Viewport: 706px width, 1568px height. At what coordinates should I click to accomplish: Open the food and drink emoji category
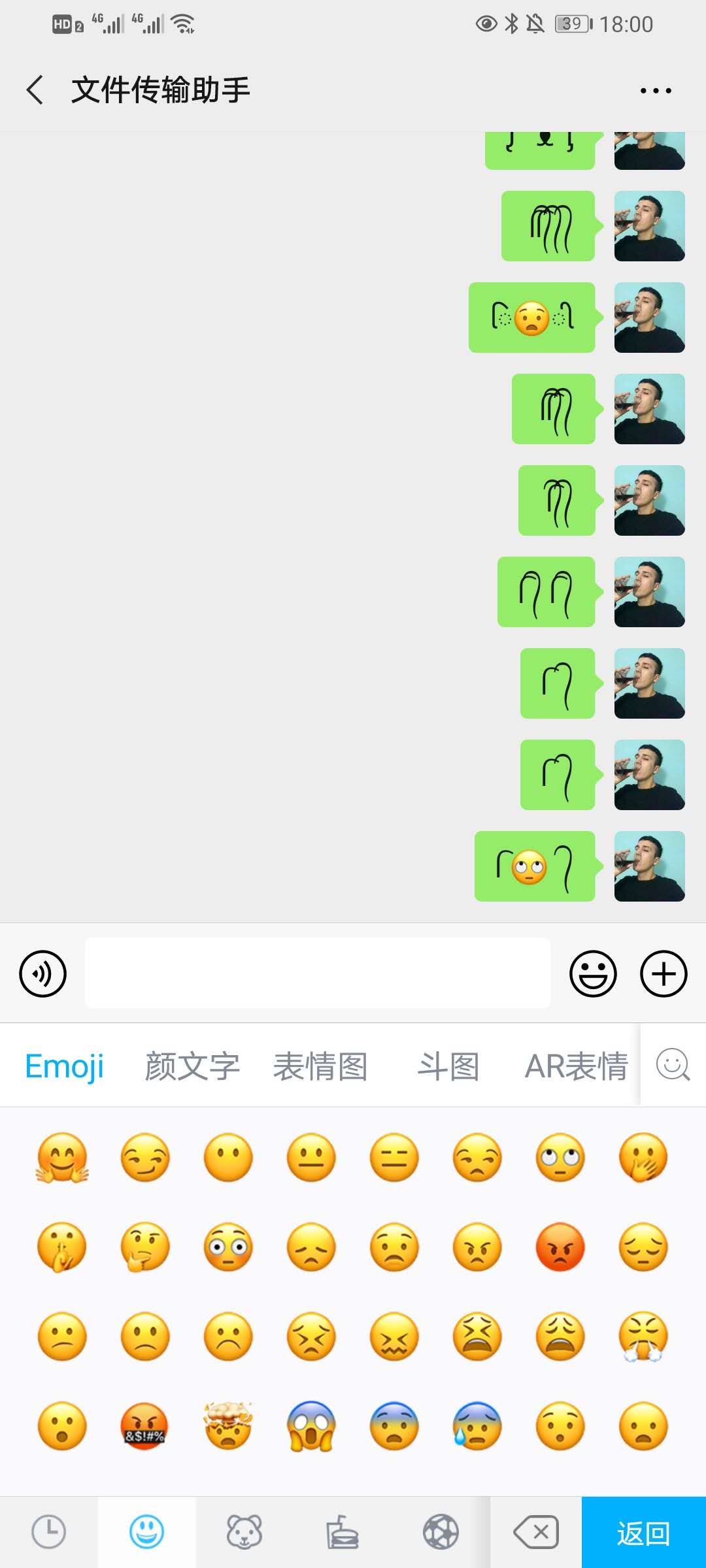click(x=343, y=1532)
